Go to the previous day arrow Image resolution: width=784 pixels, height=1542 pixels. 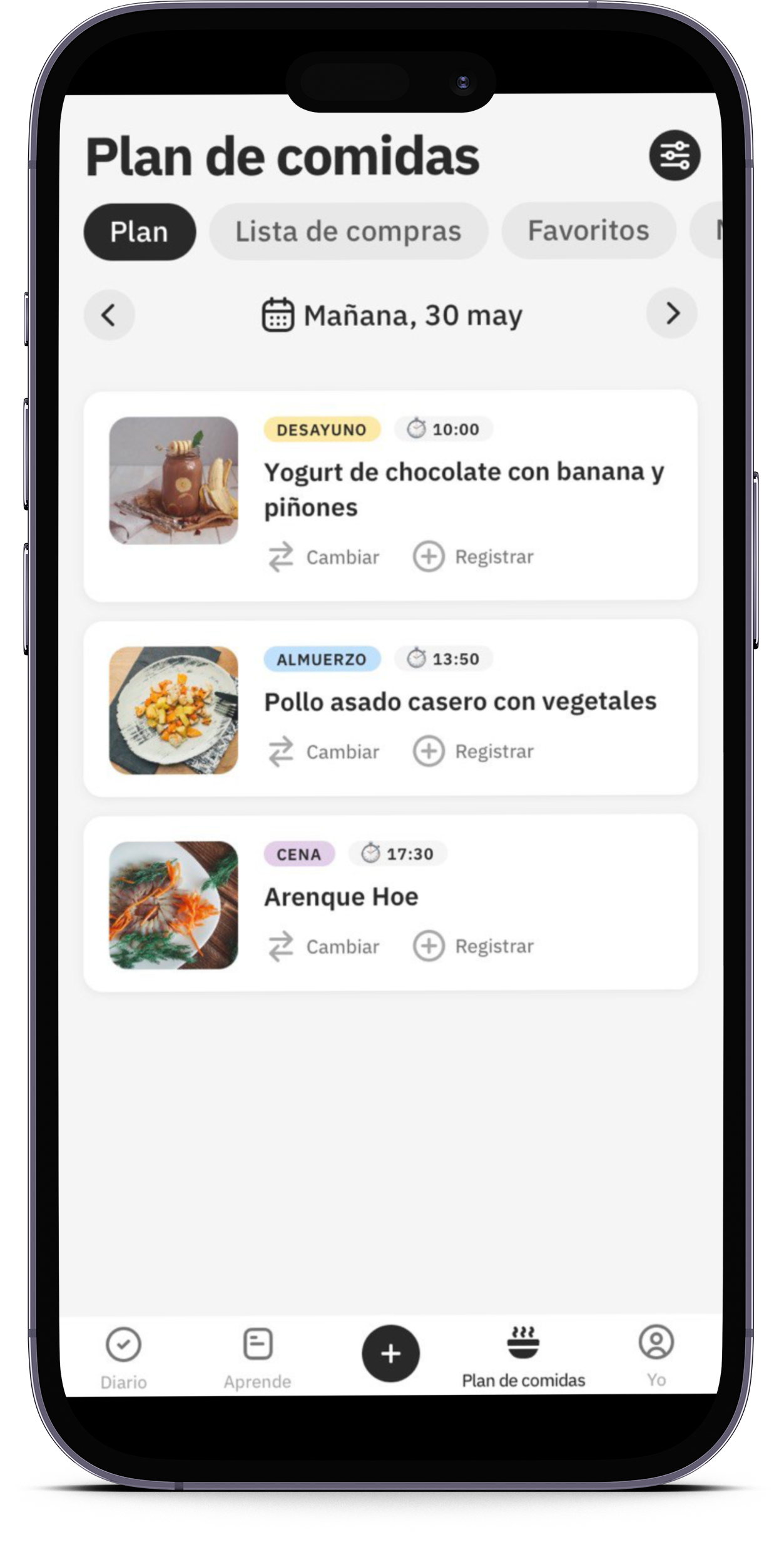(x=109, y=315)
